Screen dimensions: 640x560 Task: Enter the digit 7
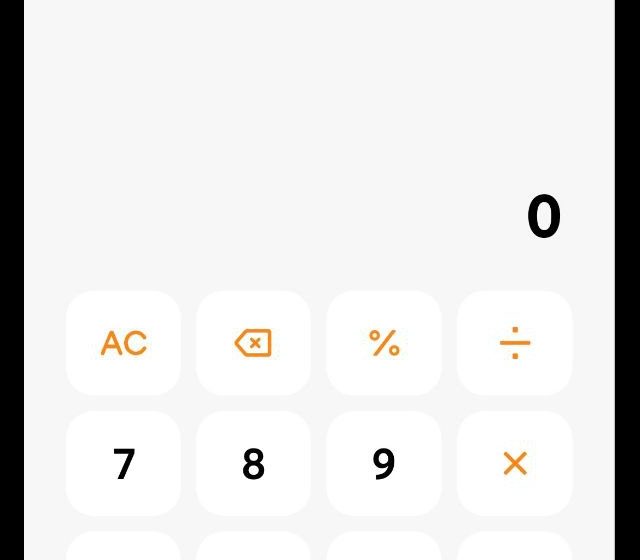point(123,463)
